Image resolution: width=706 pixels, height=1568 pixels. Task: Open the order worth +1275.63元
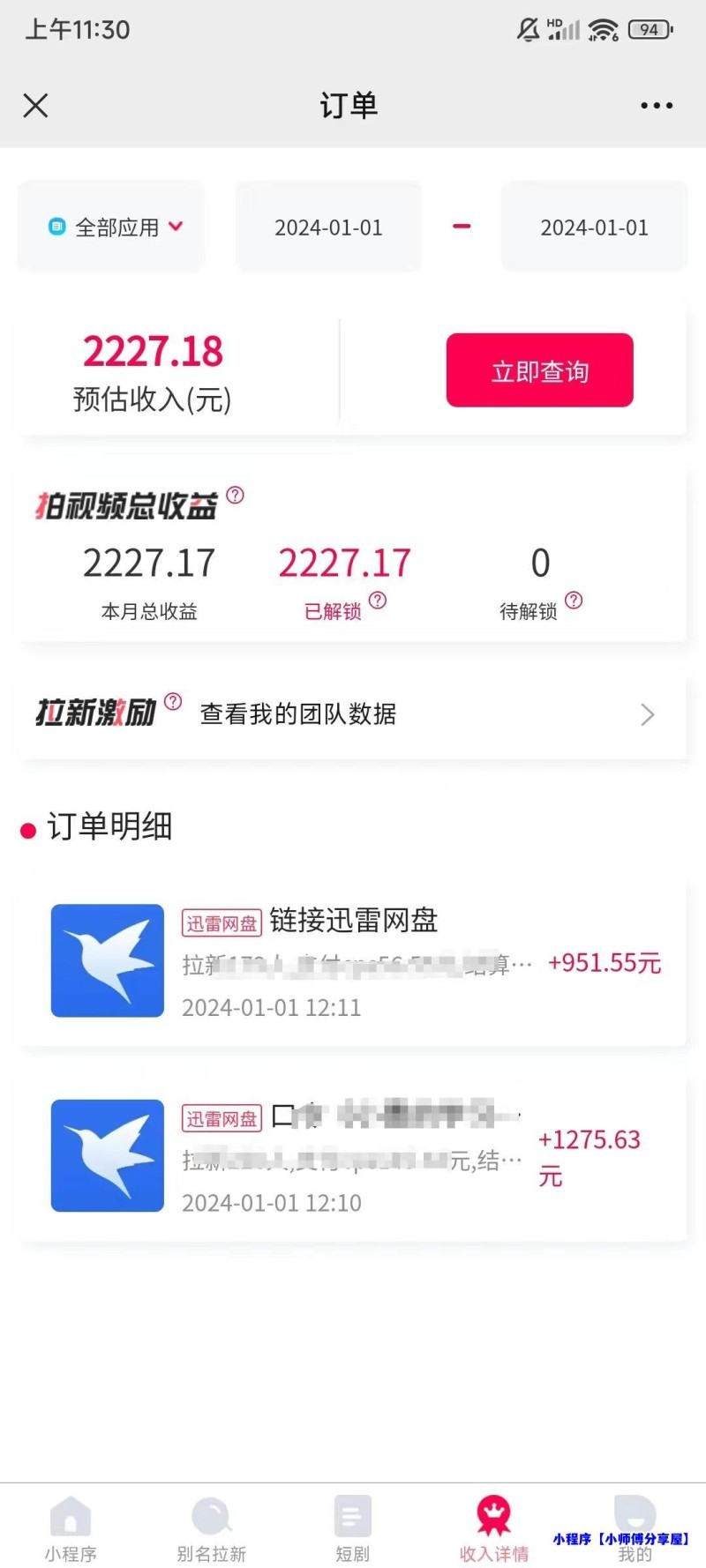pyautogui.click(x=353, y=1156)
